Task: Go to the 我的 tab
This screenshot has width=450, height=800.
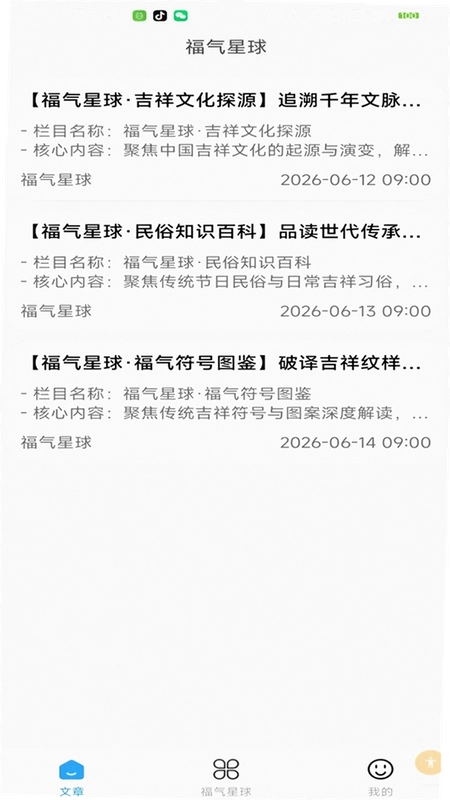Action: pos(381,778)
